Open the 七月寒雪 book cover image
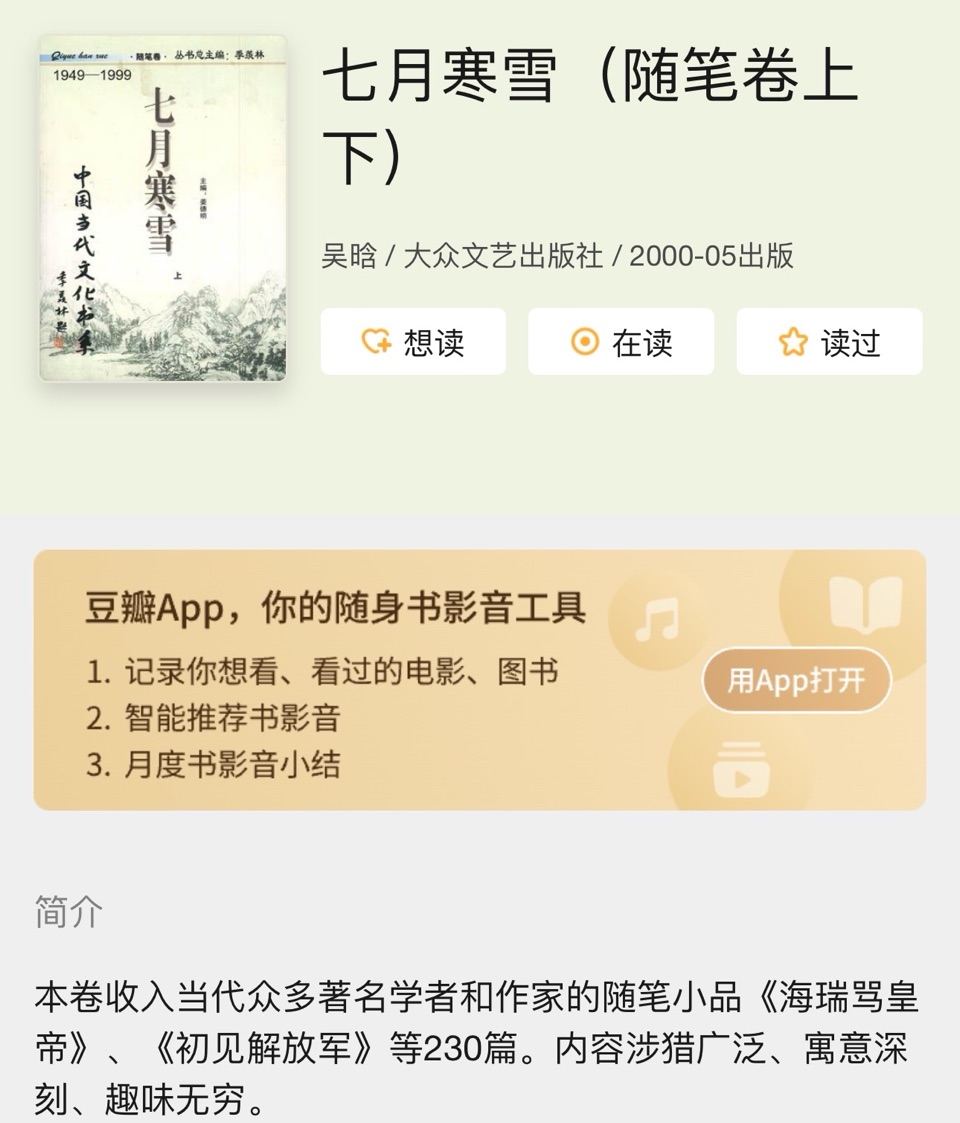The image size is (960, 1123). pyautogui.click(x=163, y=208)
